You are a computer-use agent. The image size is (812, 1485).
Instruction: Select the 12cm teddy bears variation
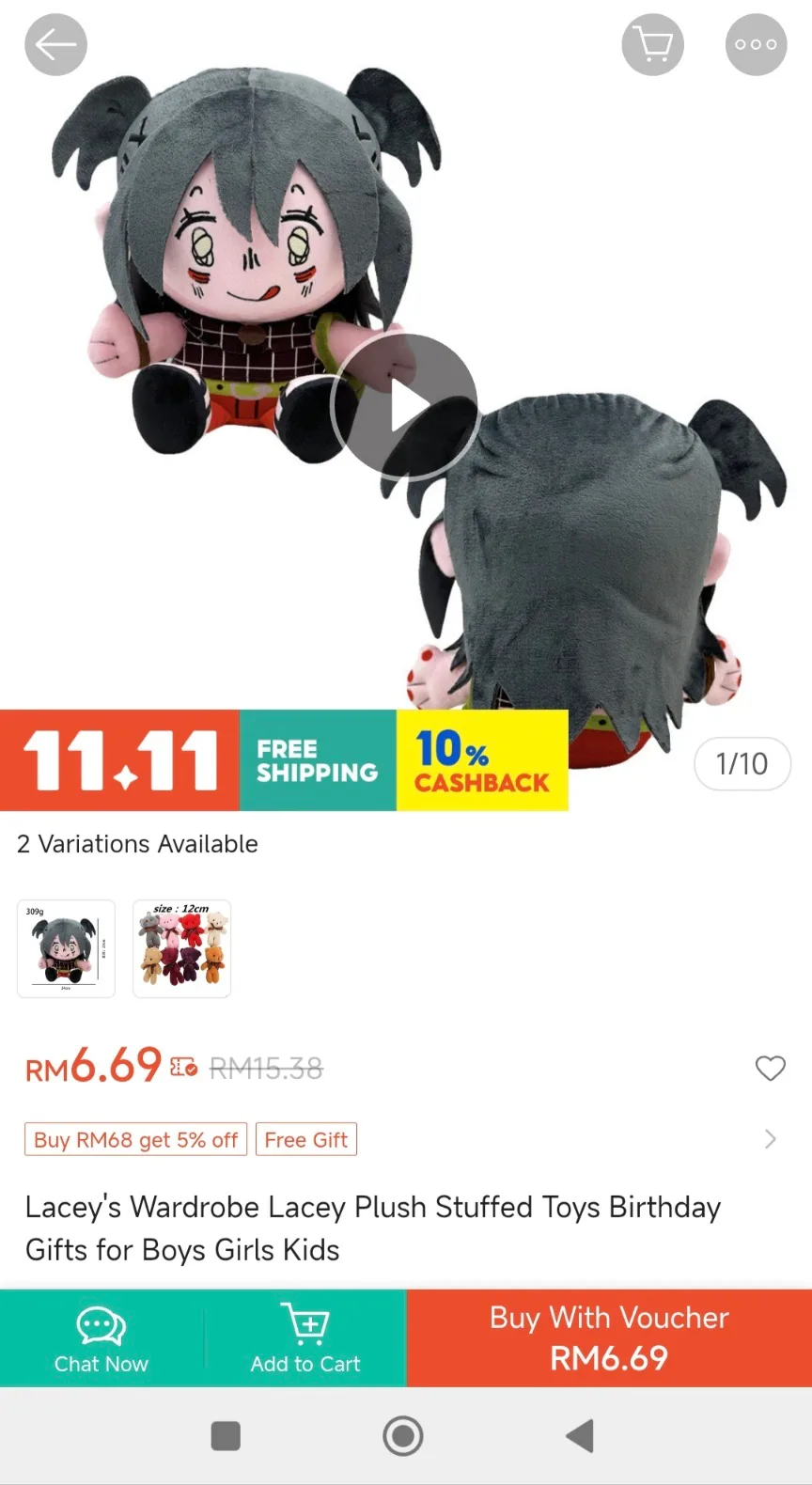pyautogui.click(x=181, y=948)
